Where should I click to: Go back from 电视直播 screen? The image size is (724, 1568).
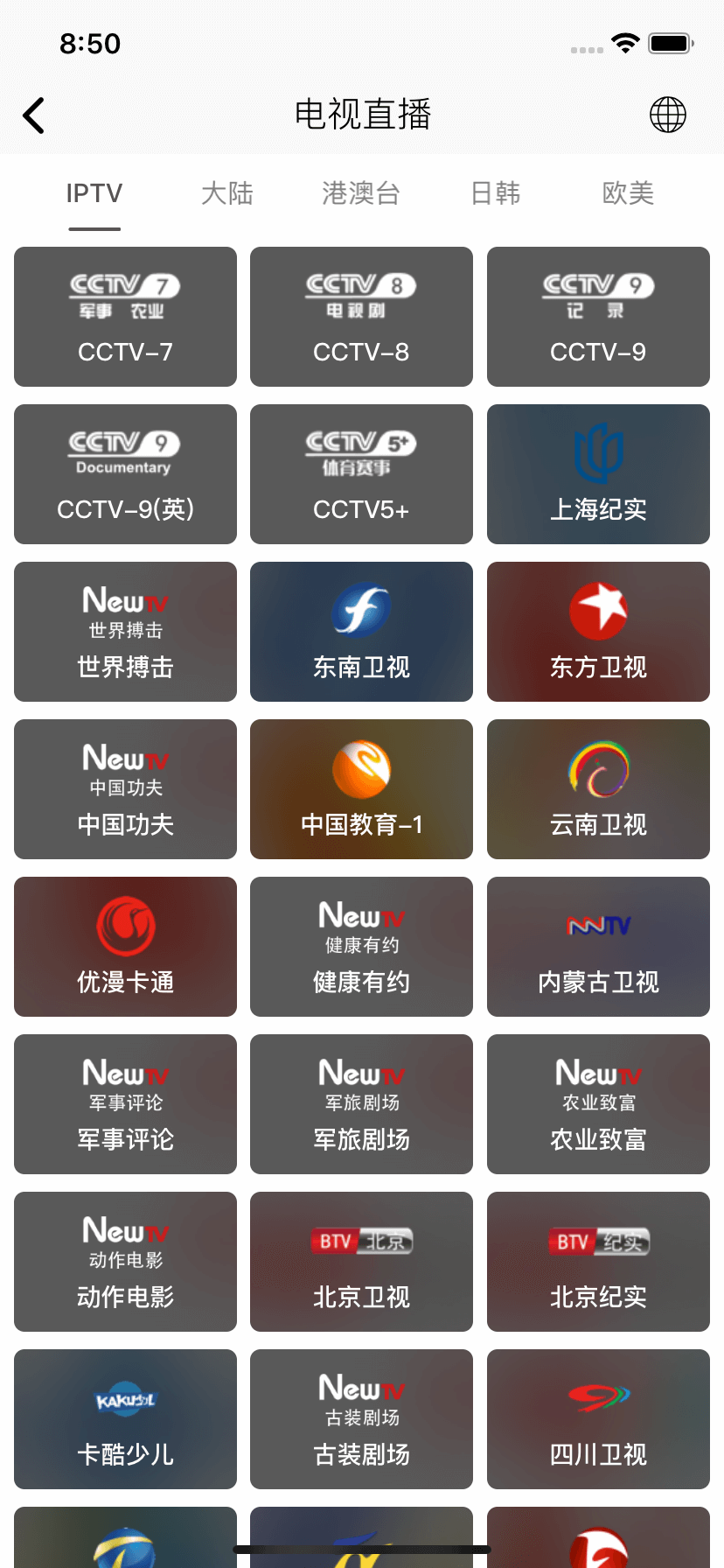34,115
